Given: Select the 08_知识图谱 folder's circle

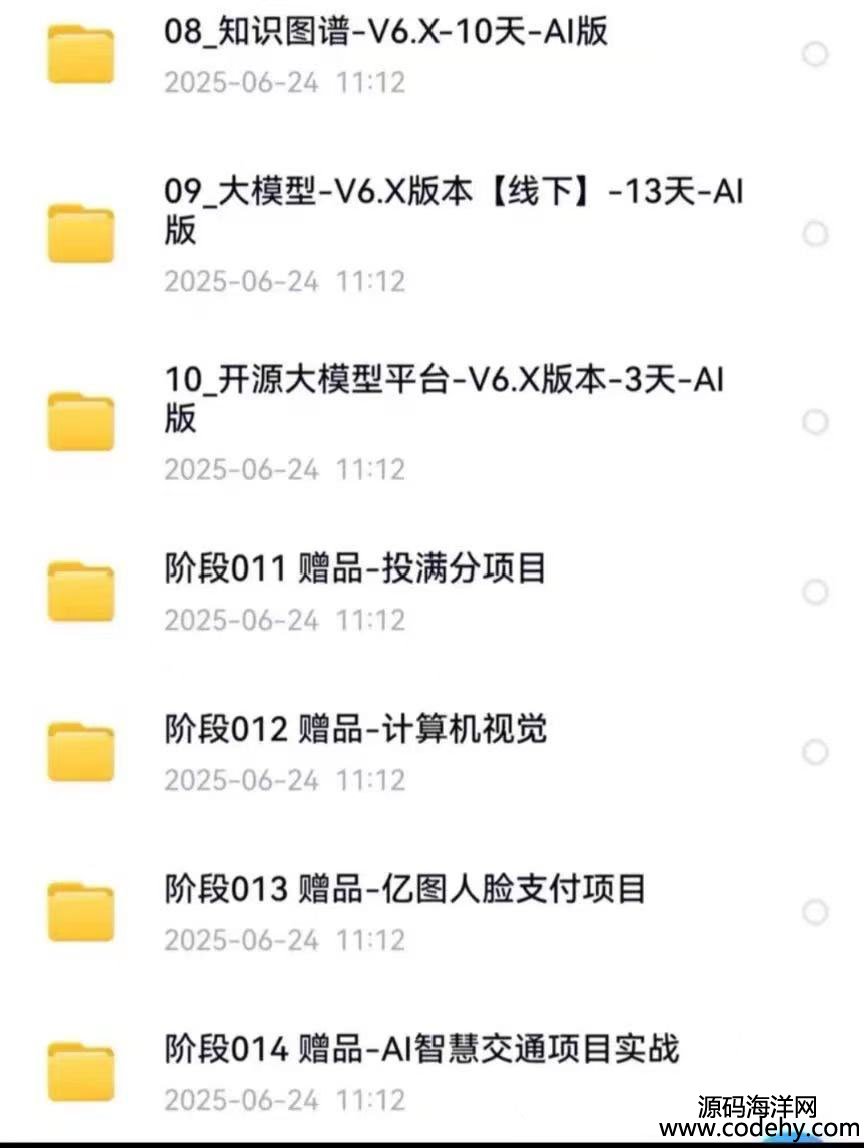Looking at the screenshot, I should click(815, 54).
